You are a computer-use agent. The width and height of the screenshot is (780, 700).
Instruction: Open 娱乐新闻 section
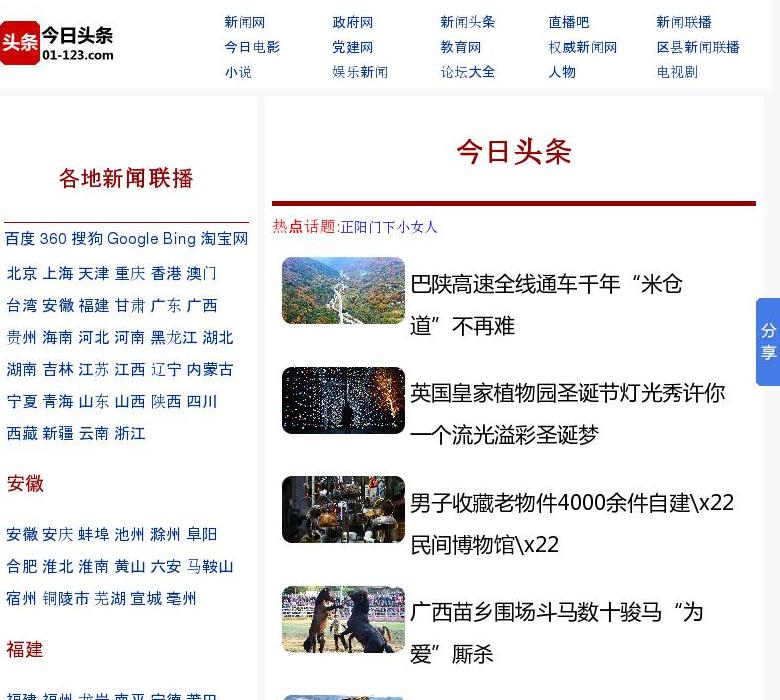(x=359, y=72)
